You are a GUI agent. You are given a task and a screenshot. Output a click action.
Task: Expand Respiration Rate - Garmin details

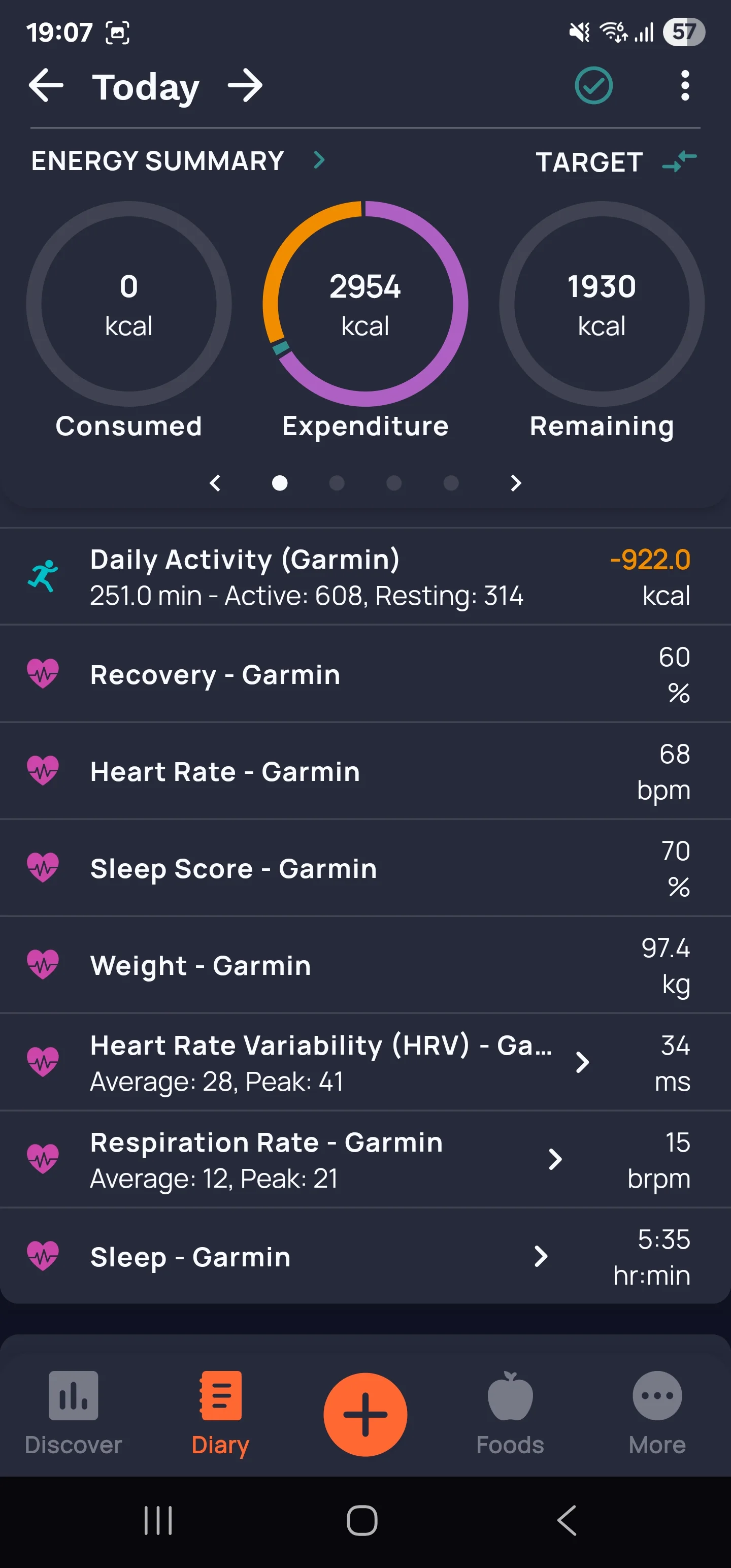[x=554, y=1160]
